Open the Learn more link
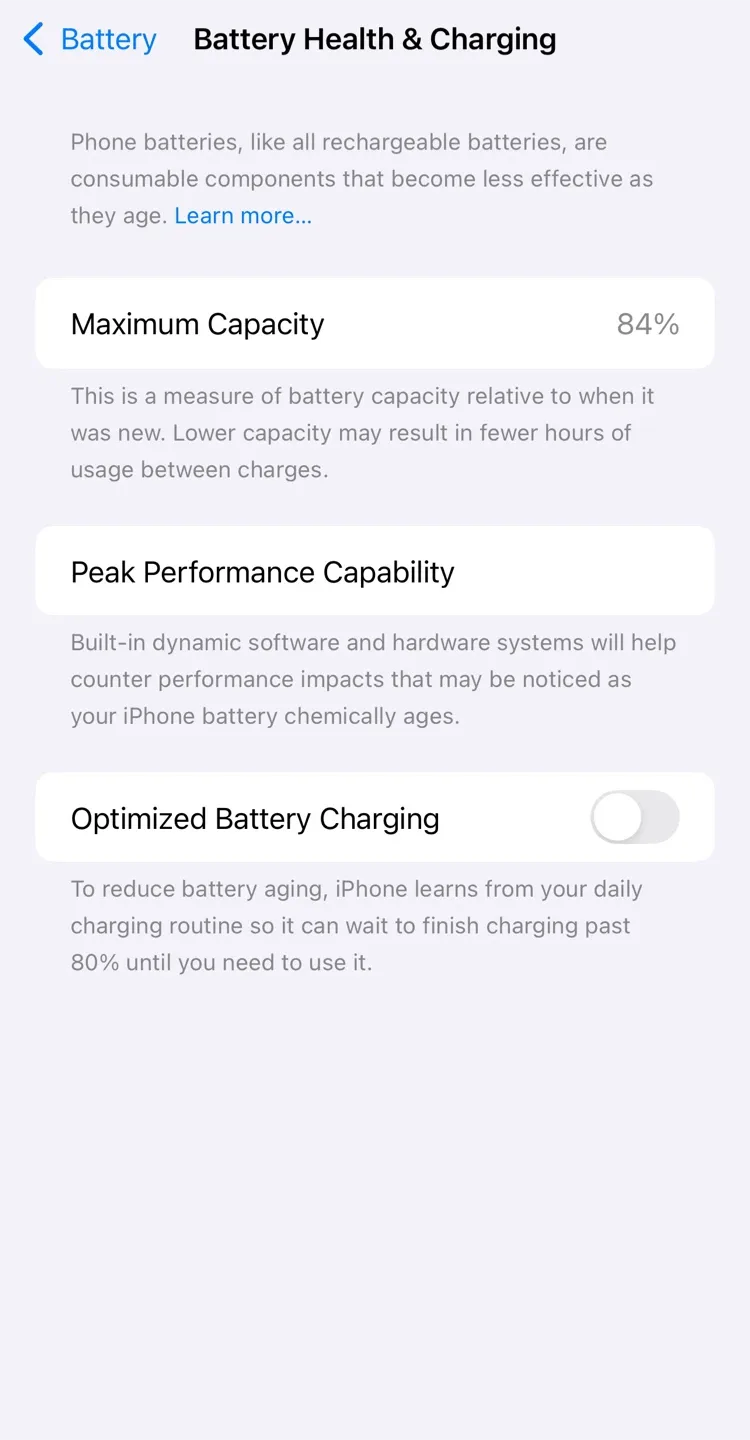The image size is (750, 1440). [x=242, y=215]
